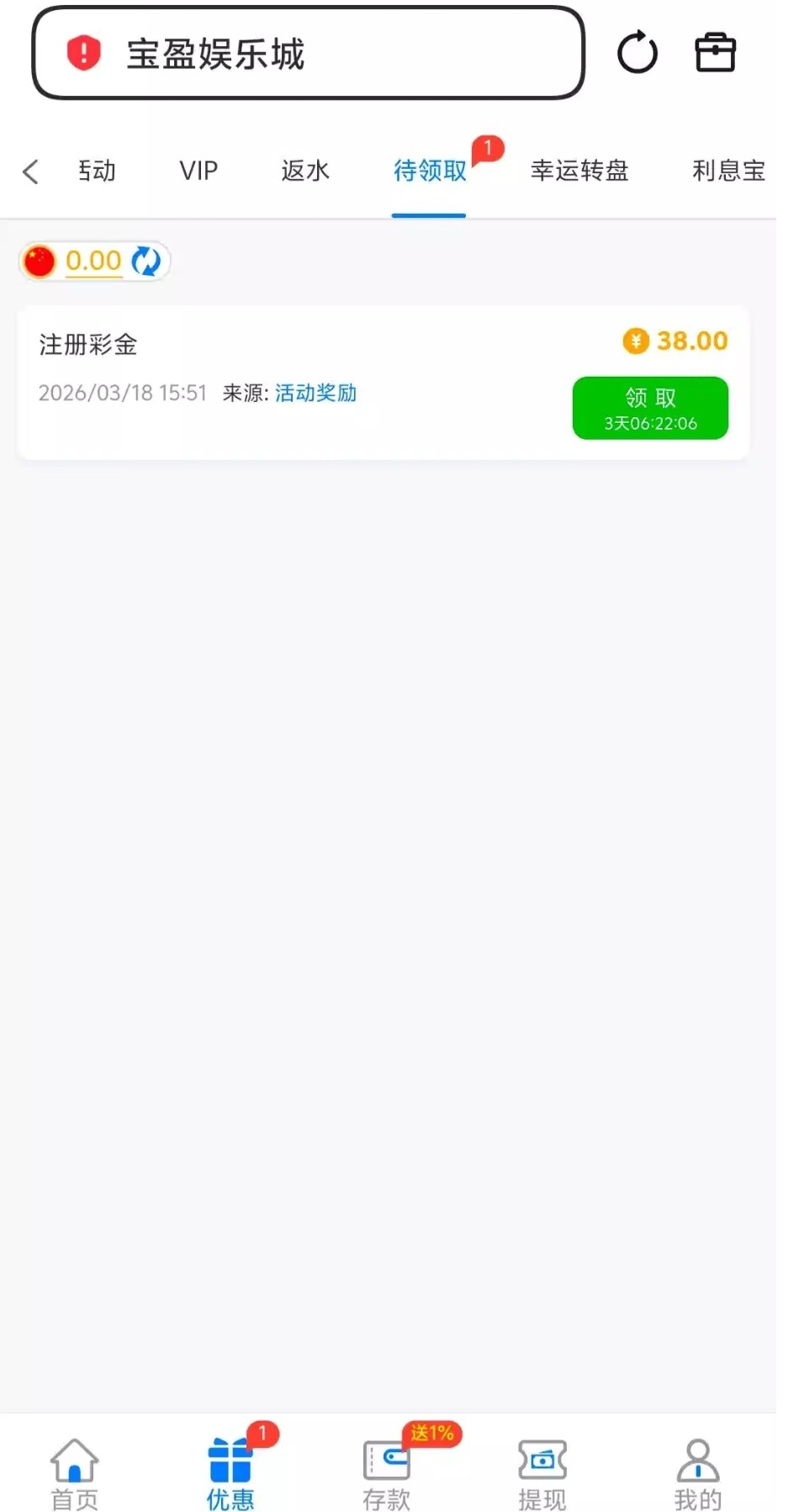
Task: Go back with the left arrow
Action: pos(31,172)
